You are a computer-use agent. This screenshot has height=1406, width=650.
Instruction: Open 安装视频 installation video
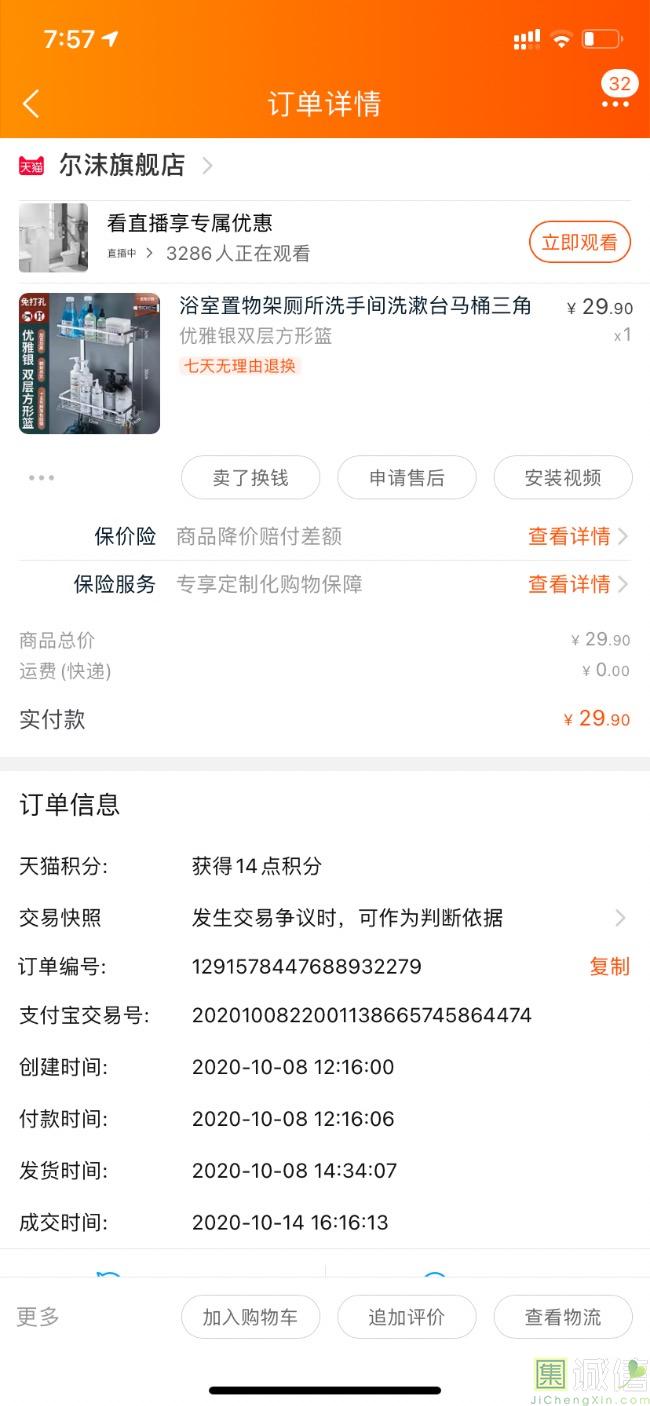(x=562, y=478)
